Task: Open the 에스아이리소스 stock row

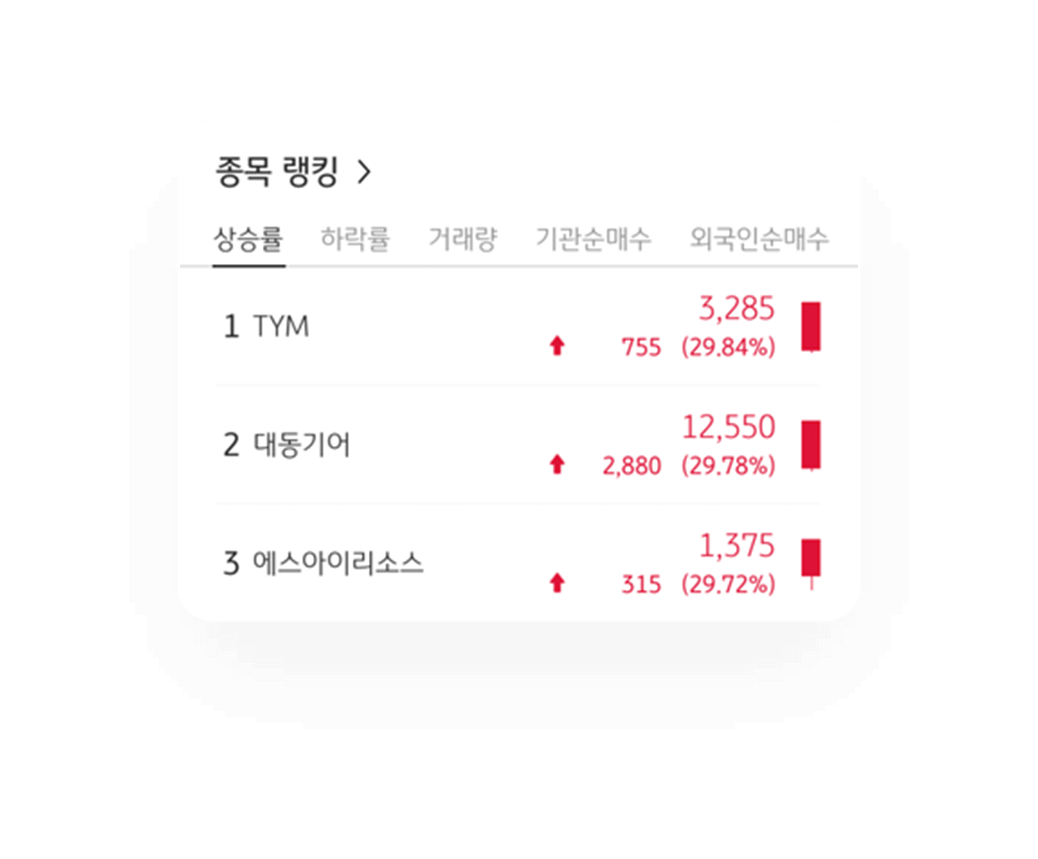Action: [x=517, y=564]
